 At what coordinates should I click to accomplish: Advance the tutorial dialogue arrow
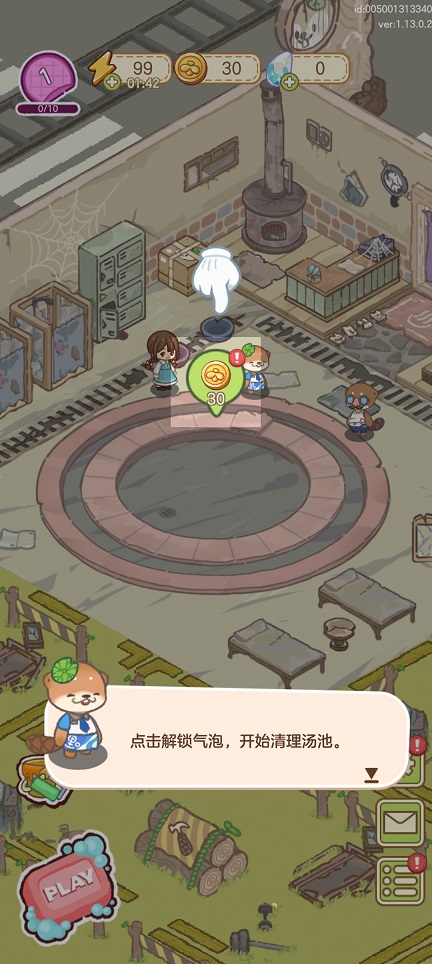(x=371, y=775)
